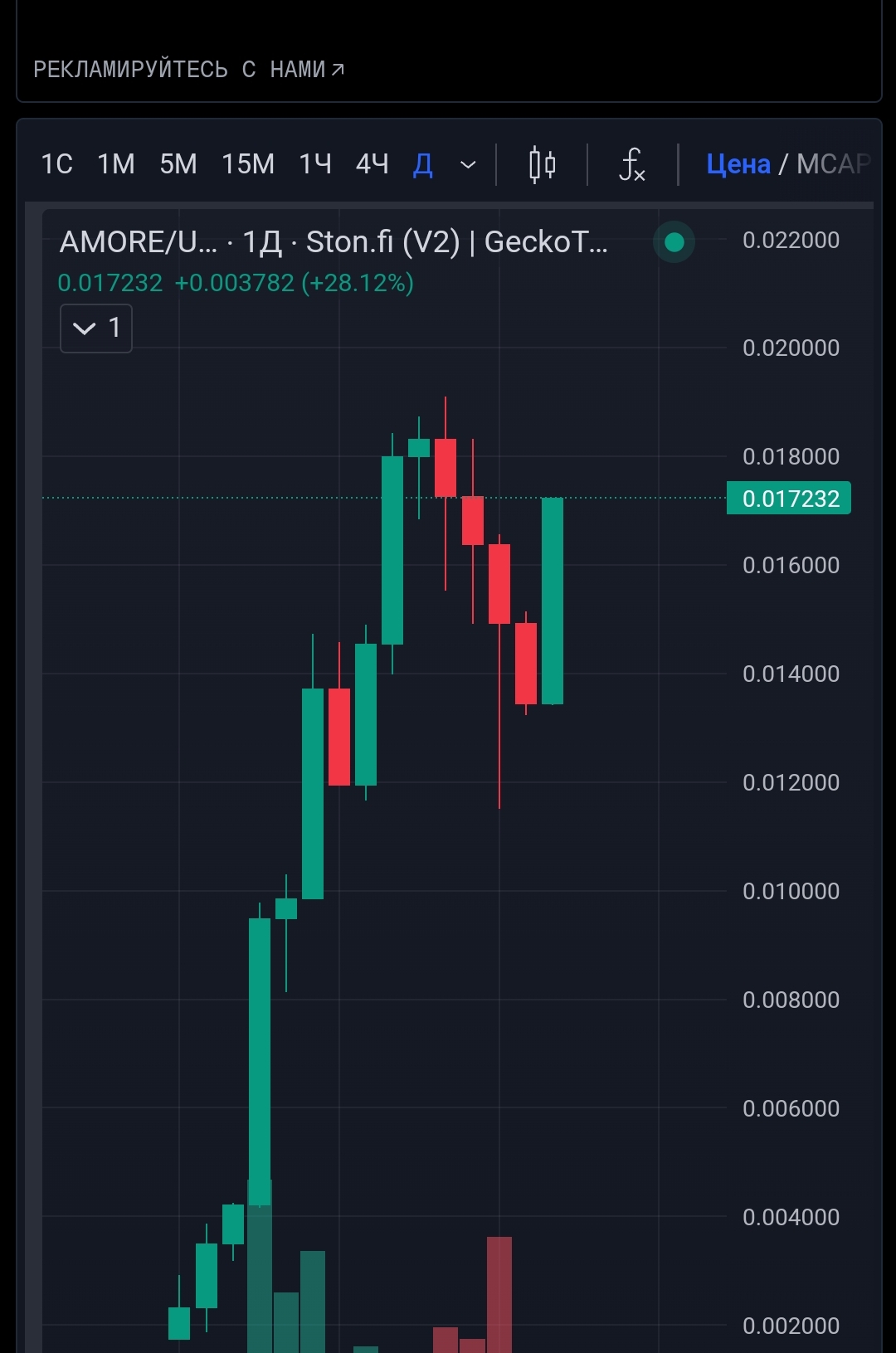Open the indicators fx menu
This screenshot has height=1353, width=896.
click(632, 164)
